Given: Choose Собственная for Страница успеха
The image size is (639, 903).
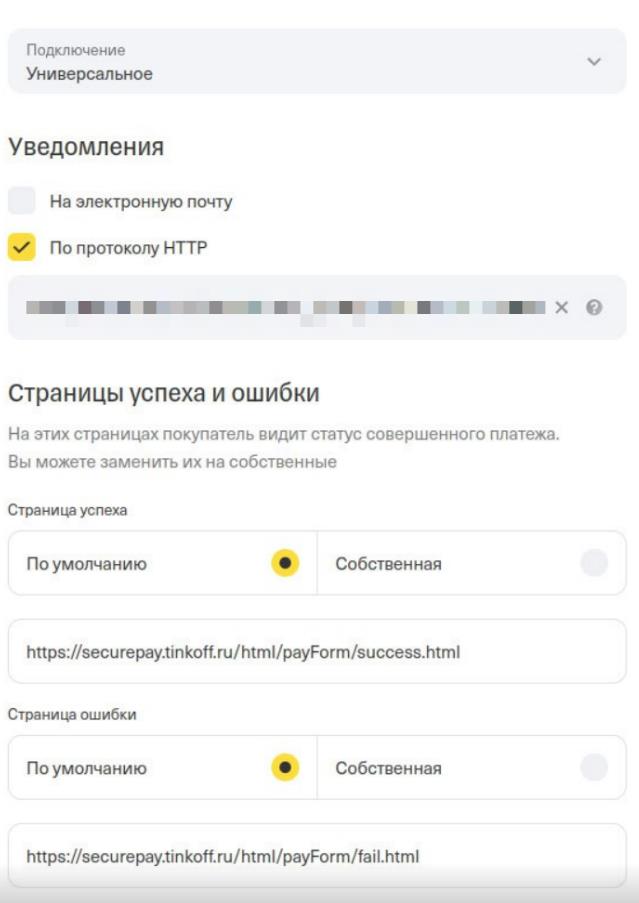Looking at the screenshot, I should [x=594, y=564].
